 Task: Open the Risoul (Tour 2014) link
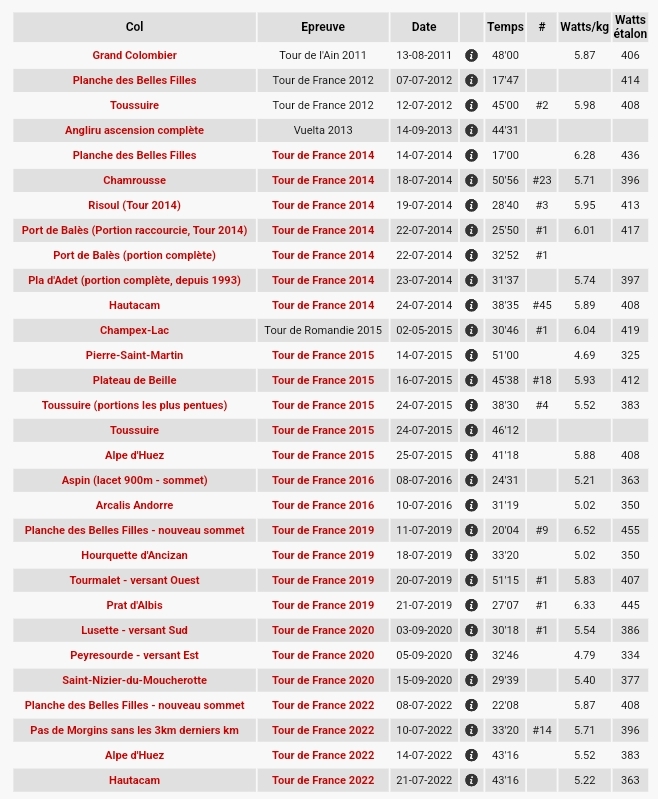[134, 205]
